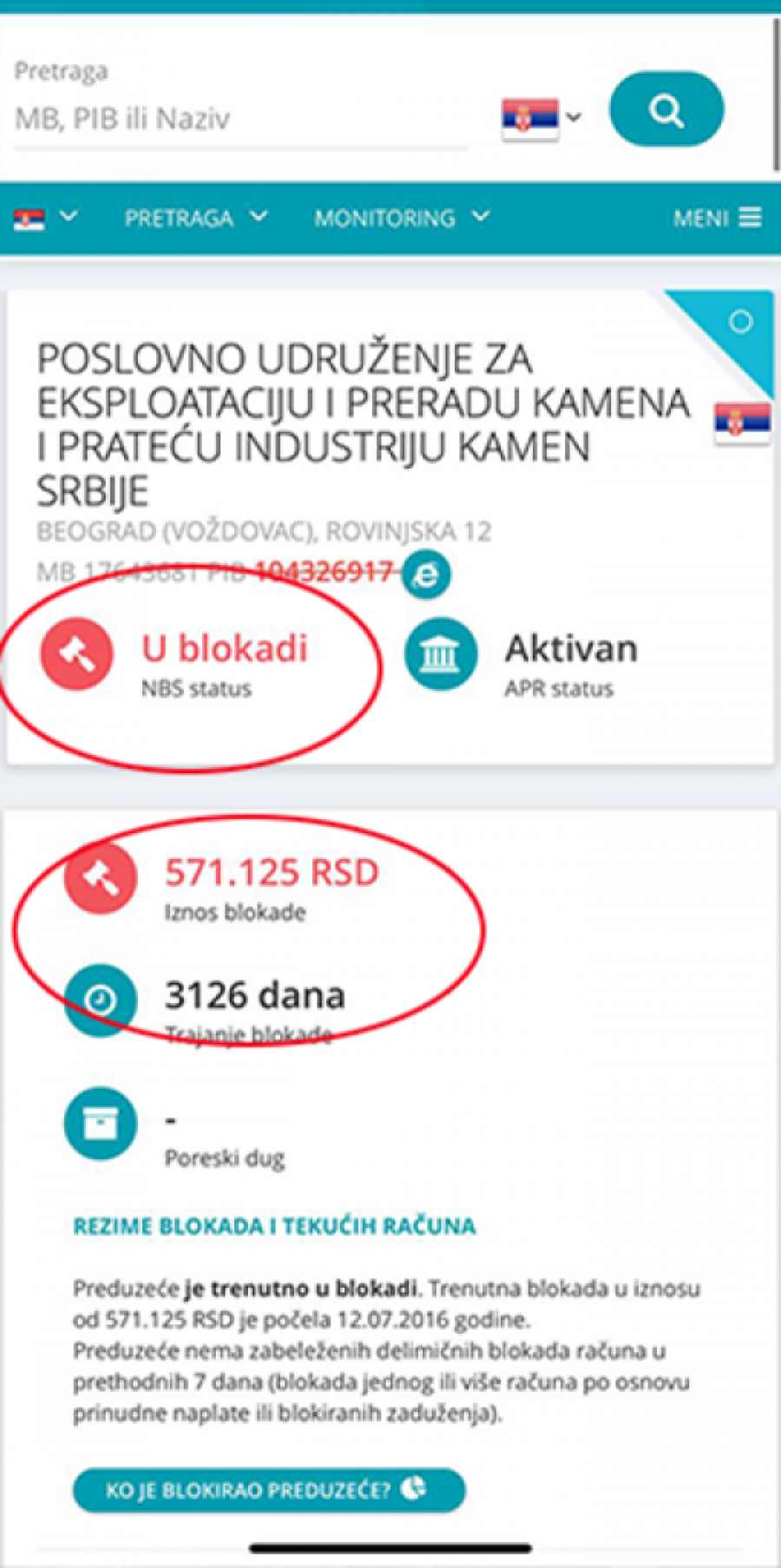Expand the PRETRAGA navigation menu

click(x=195, y=218)
